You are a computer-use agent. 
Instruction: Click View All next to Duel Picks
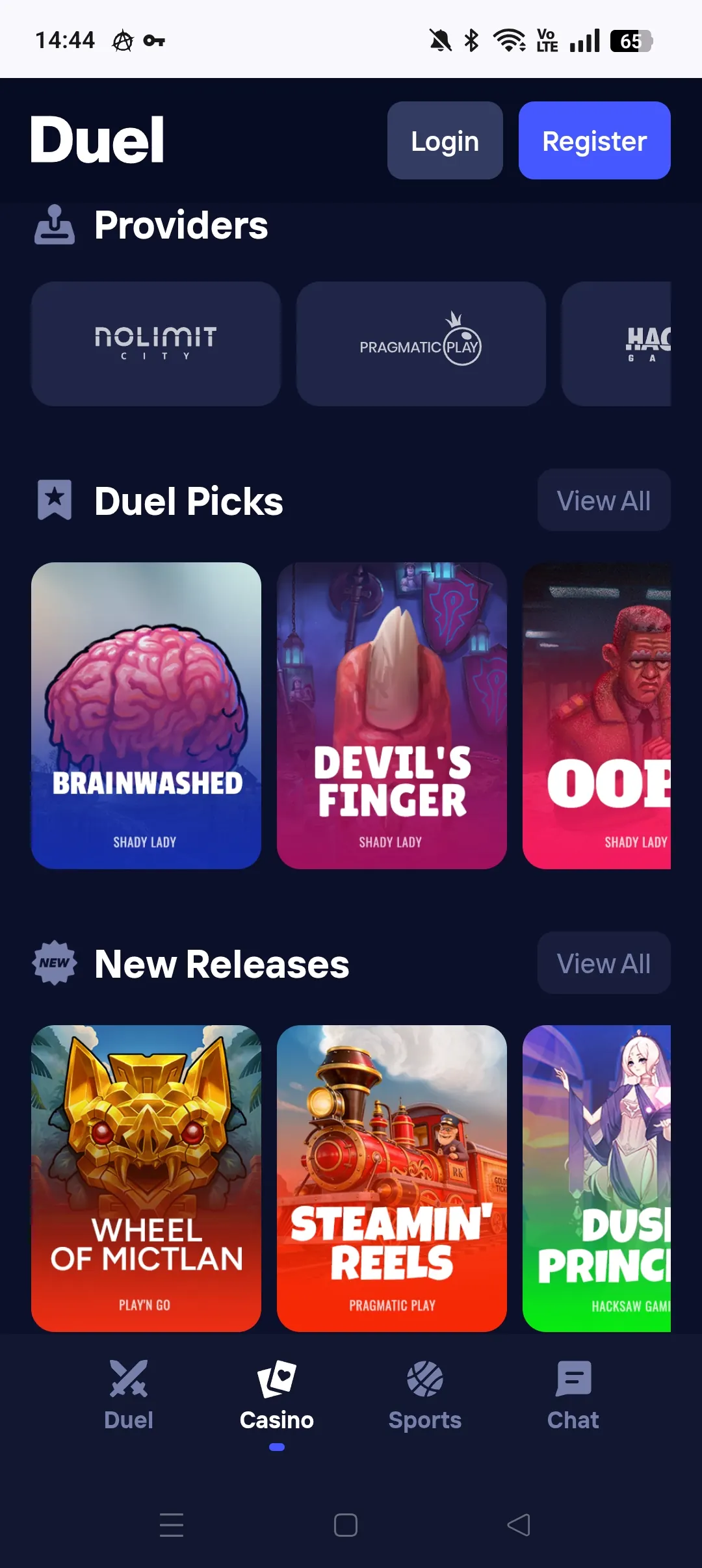[x=603, y=501]
